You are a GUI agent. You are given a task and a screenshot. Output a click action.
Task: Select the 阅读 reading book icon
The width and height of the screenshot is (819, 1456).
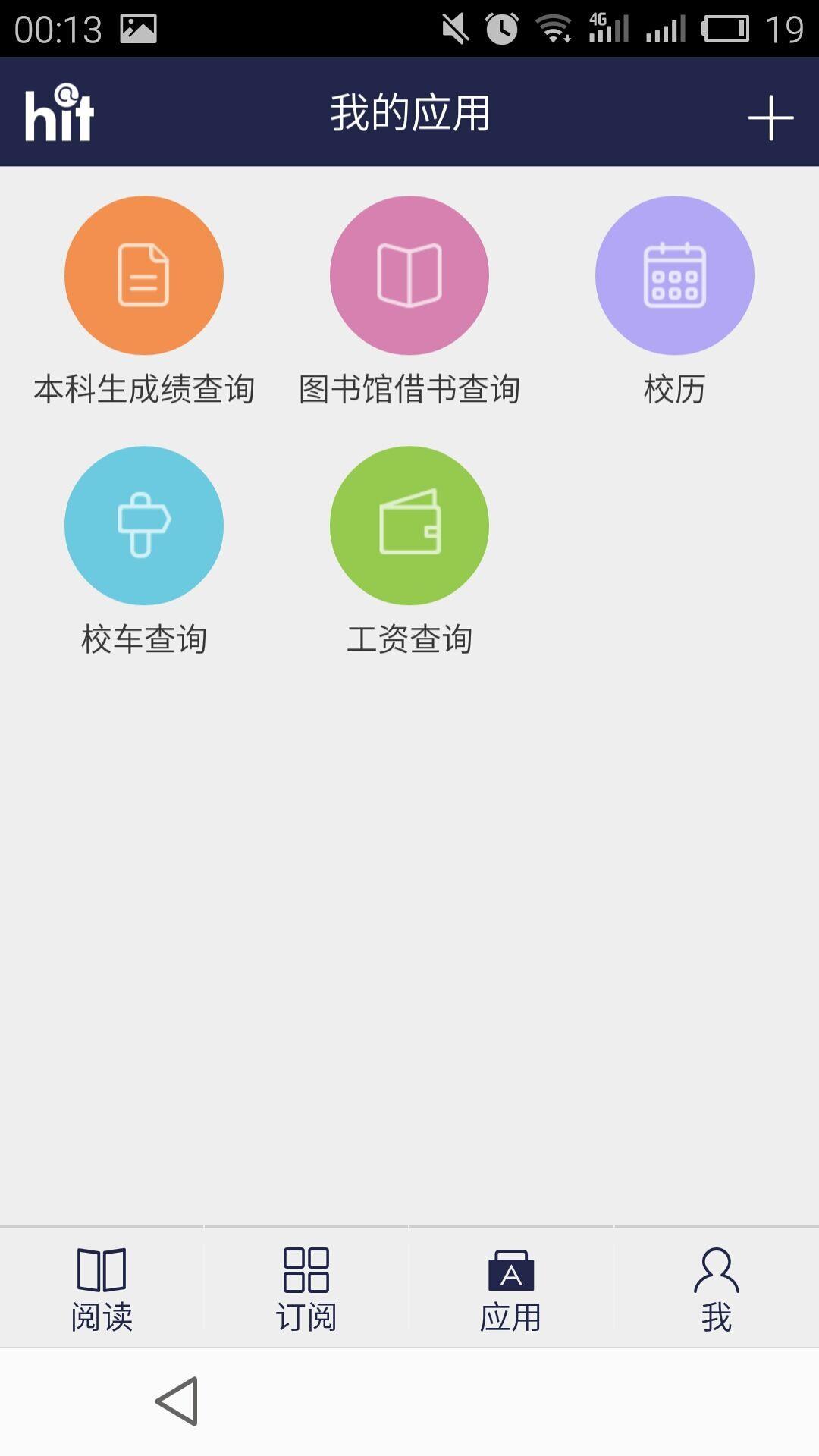102,1269
